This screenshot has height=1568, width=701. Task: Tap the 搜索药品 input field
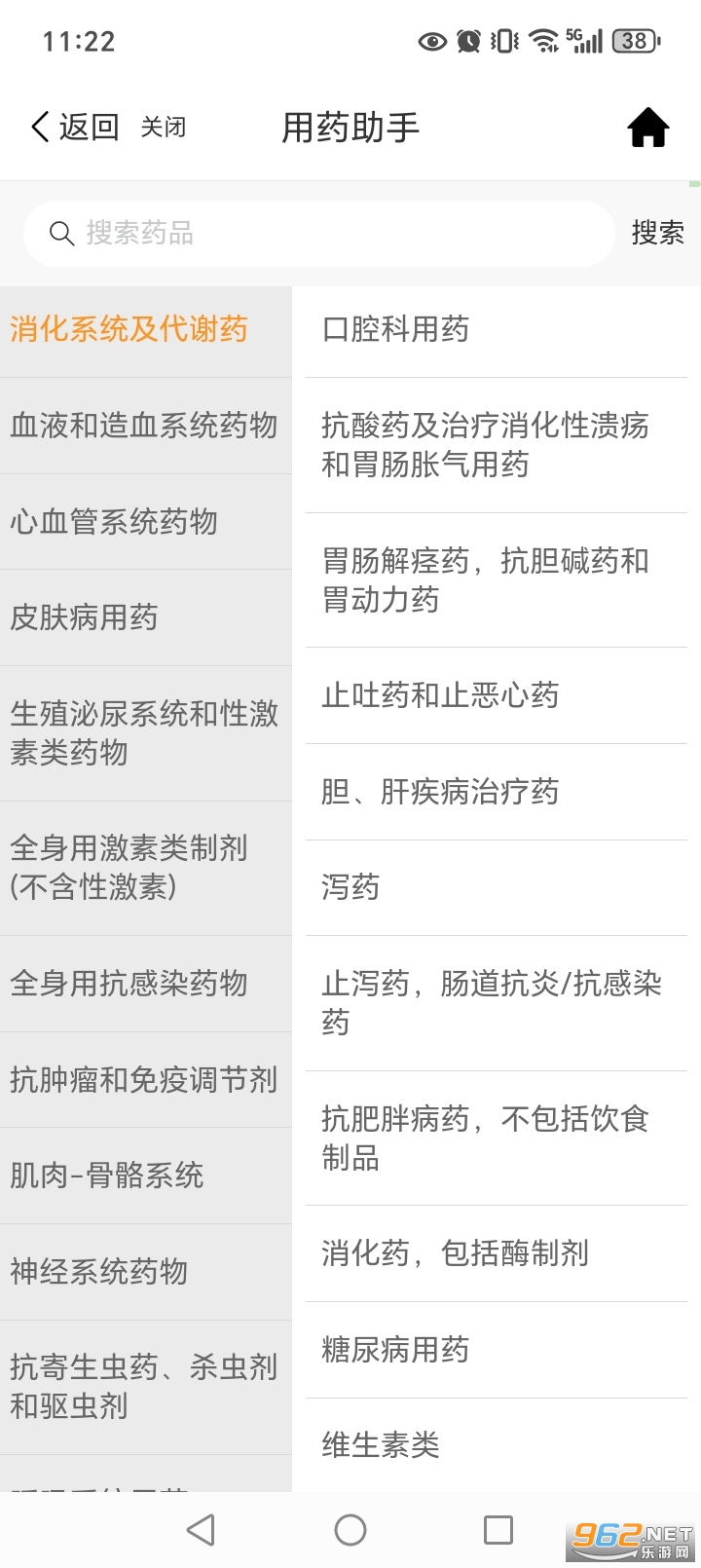click(x=292, y=234)
